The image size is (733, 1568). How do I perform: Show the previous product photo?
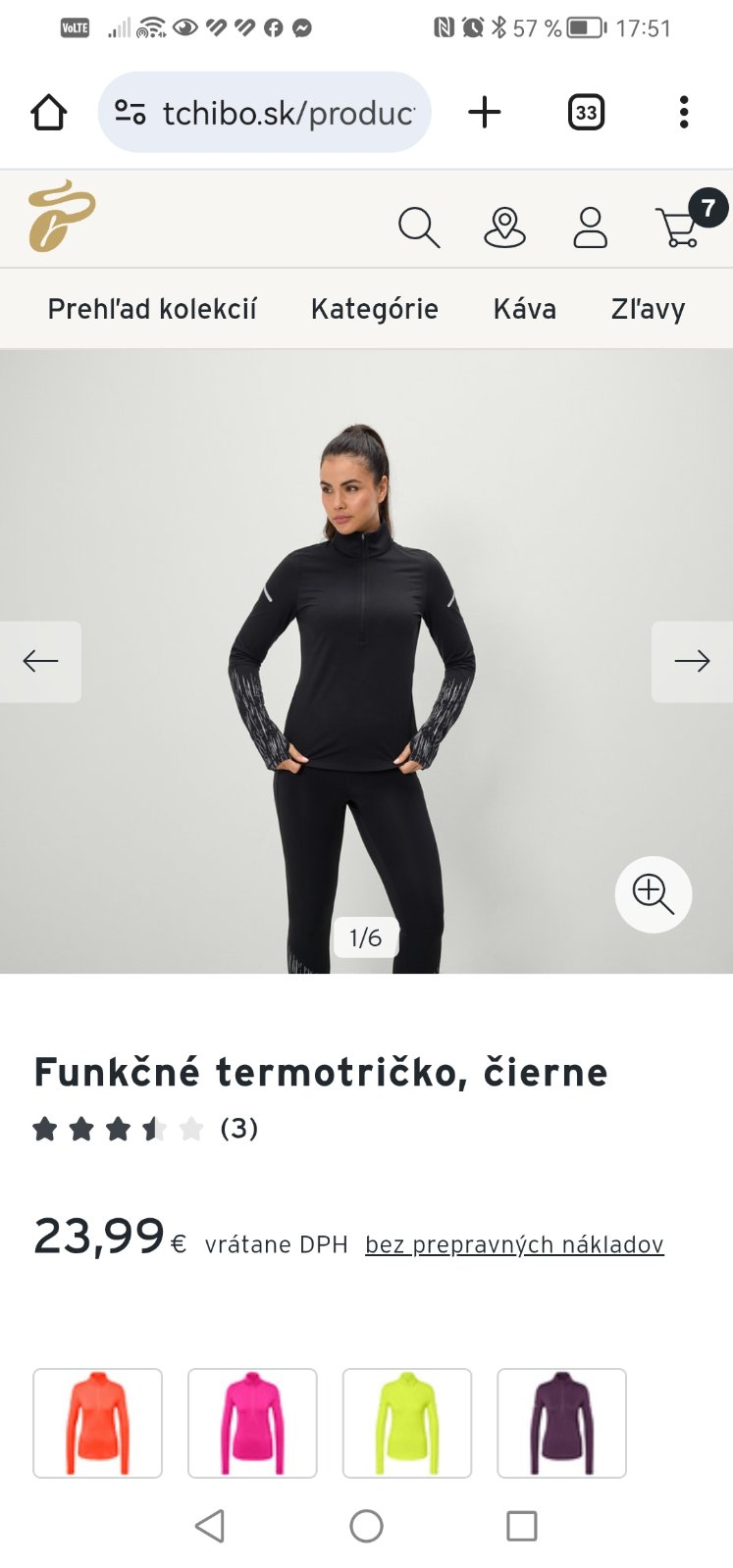click(x=40, y=661)
